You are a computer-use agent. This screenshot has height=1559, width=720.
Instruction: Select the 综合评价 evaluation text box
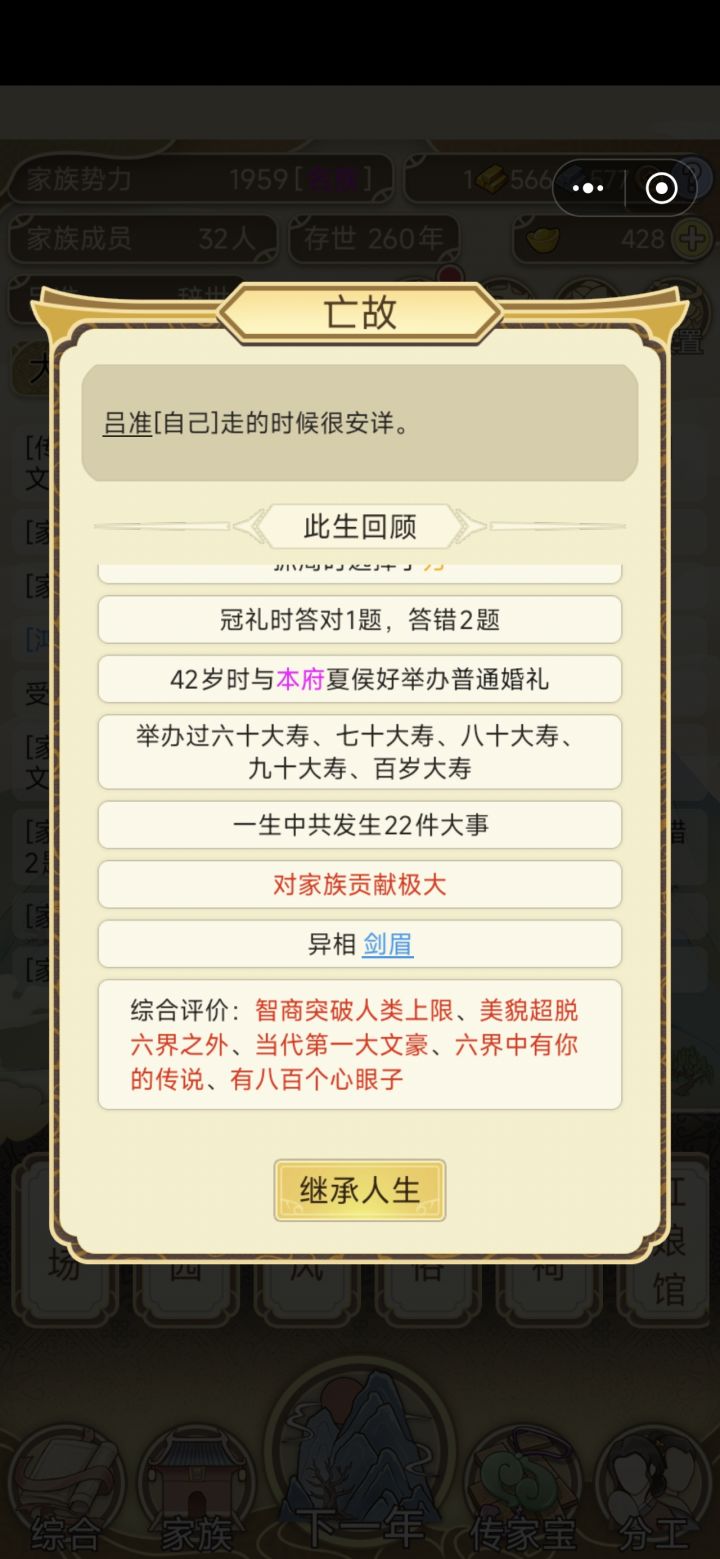[360, 1044]
